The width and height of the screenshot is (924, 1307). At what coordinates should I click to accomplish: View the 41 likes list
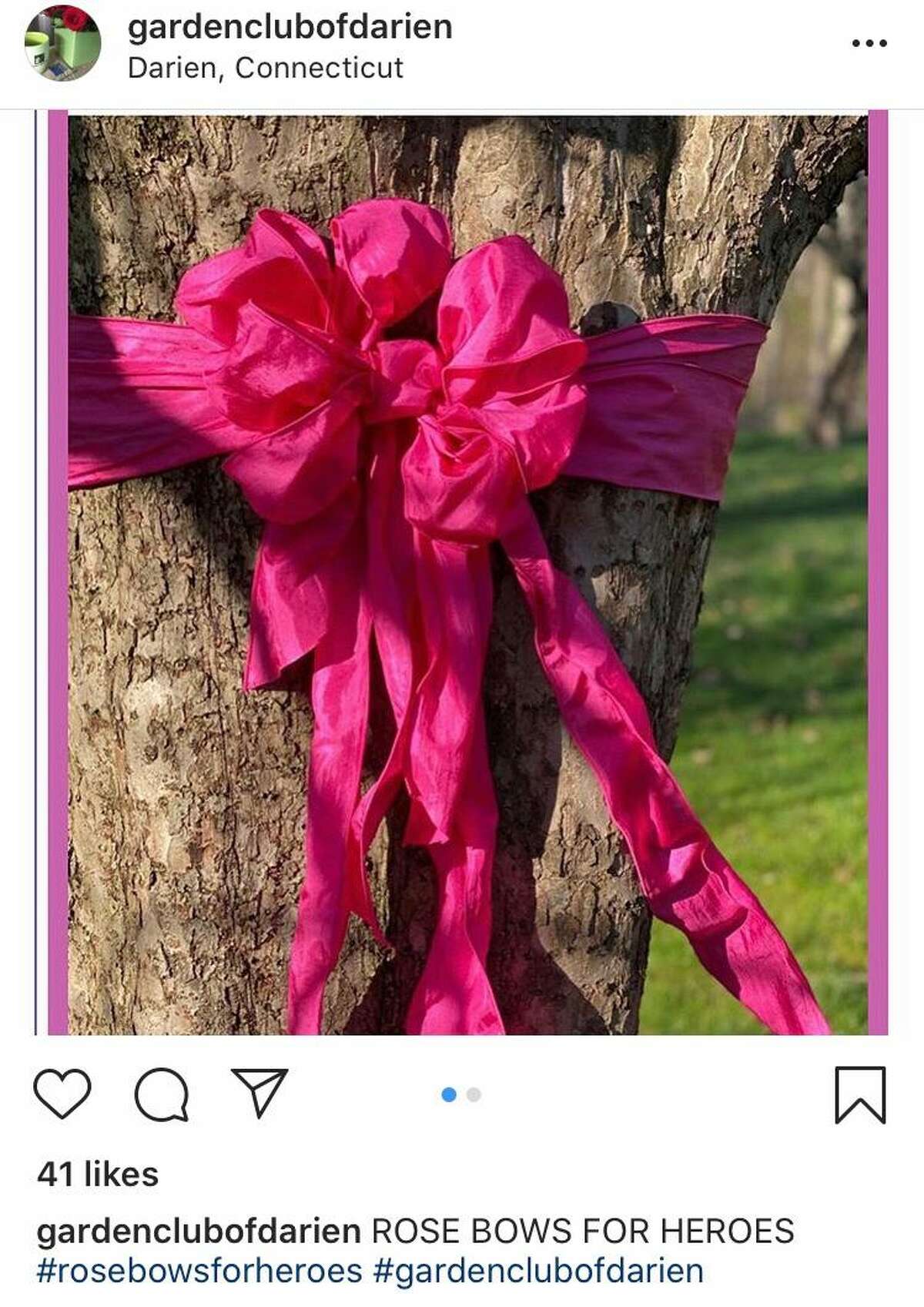pyautogui.click(x=98, y=1175)
